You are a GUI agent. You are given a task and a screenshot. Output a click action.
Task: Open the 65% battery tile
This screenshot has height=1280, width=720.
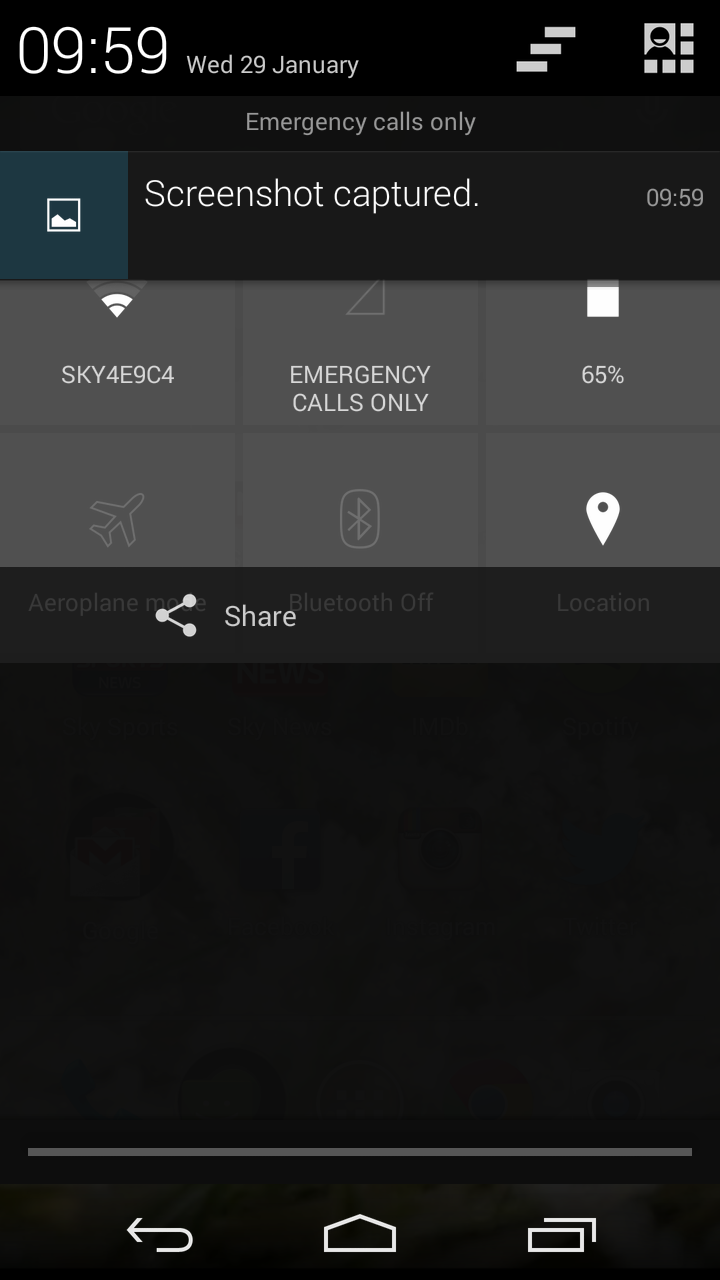point(603,352)
